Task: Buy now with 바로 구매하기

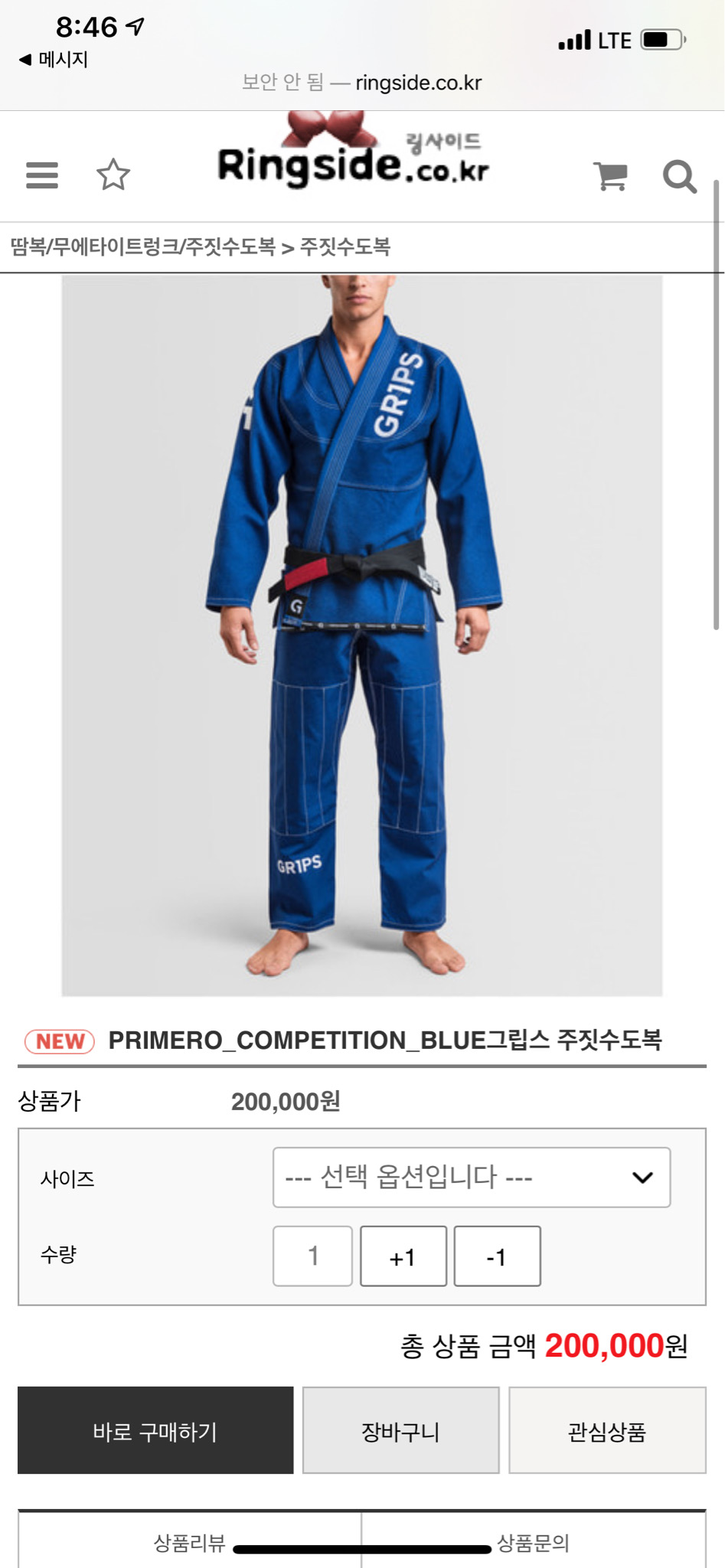Action: [x=155, y=1430]
